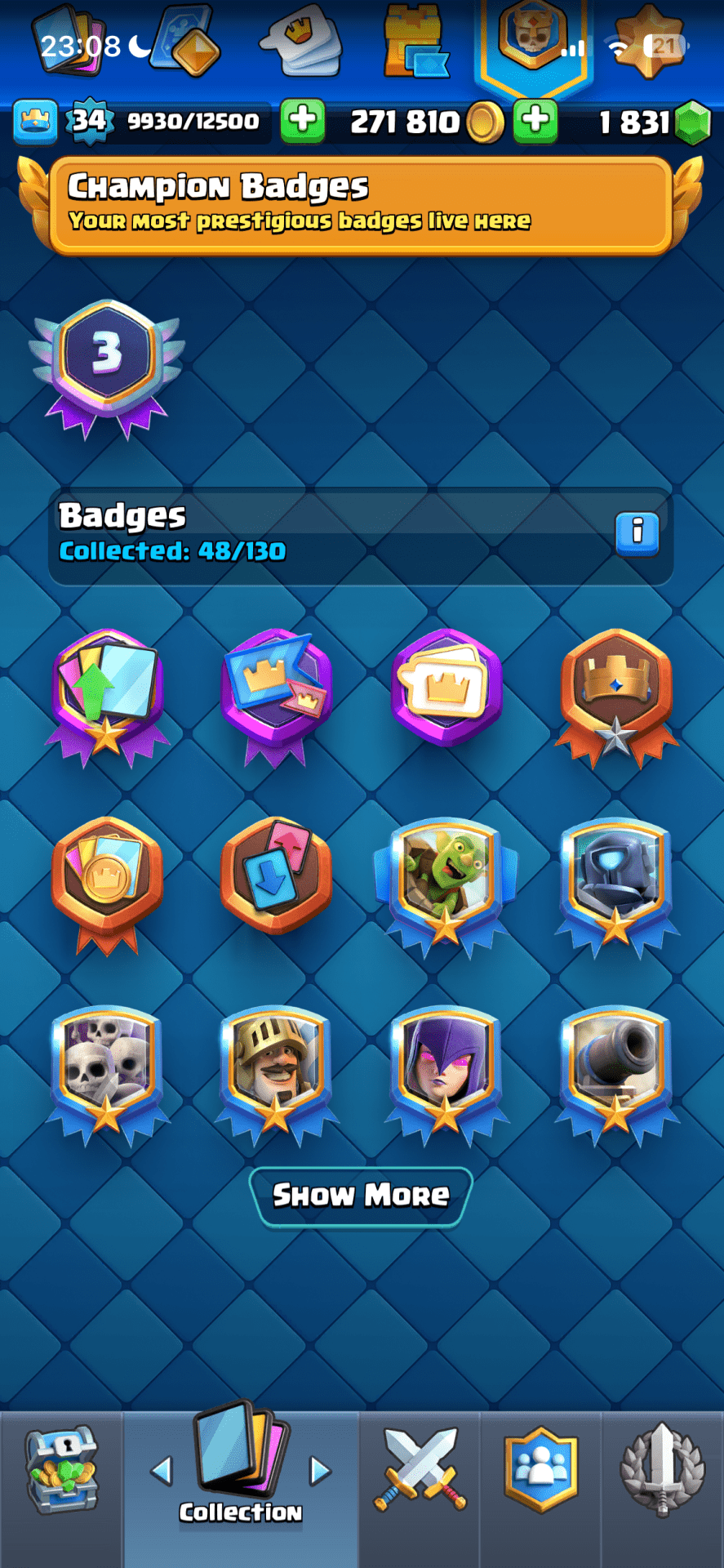Buy more gold with the plus button

click(x=535, y=122)
